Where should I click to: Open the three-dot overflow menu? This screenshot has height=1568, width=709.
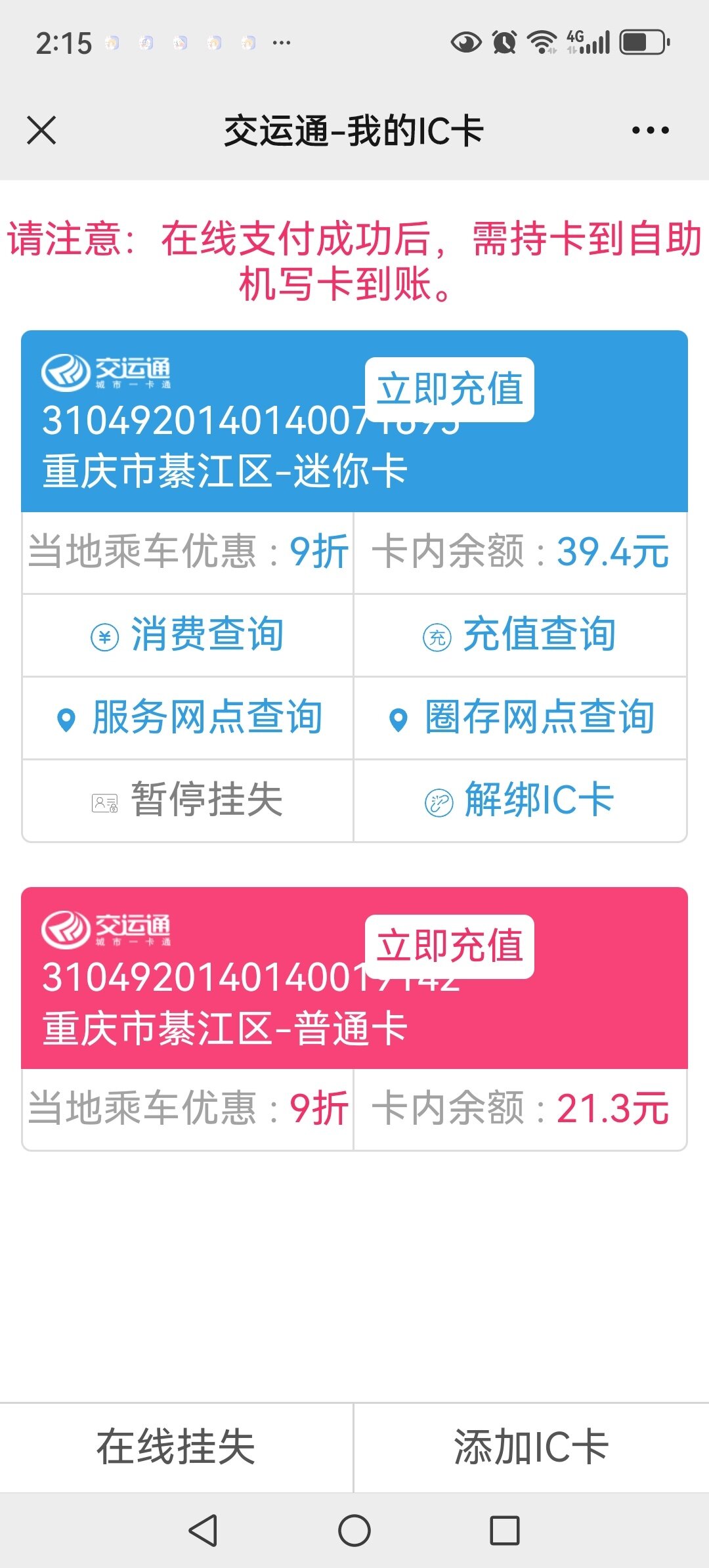click(x=650, y=130)
